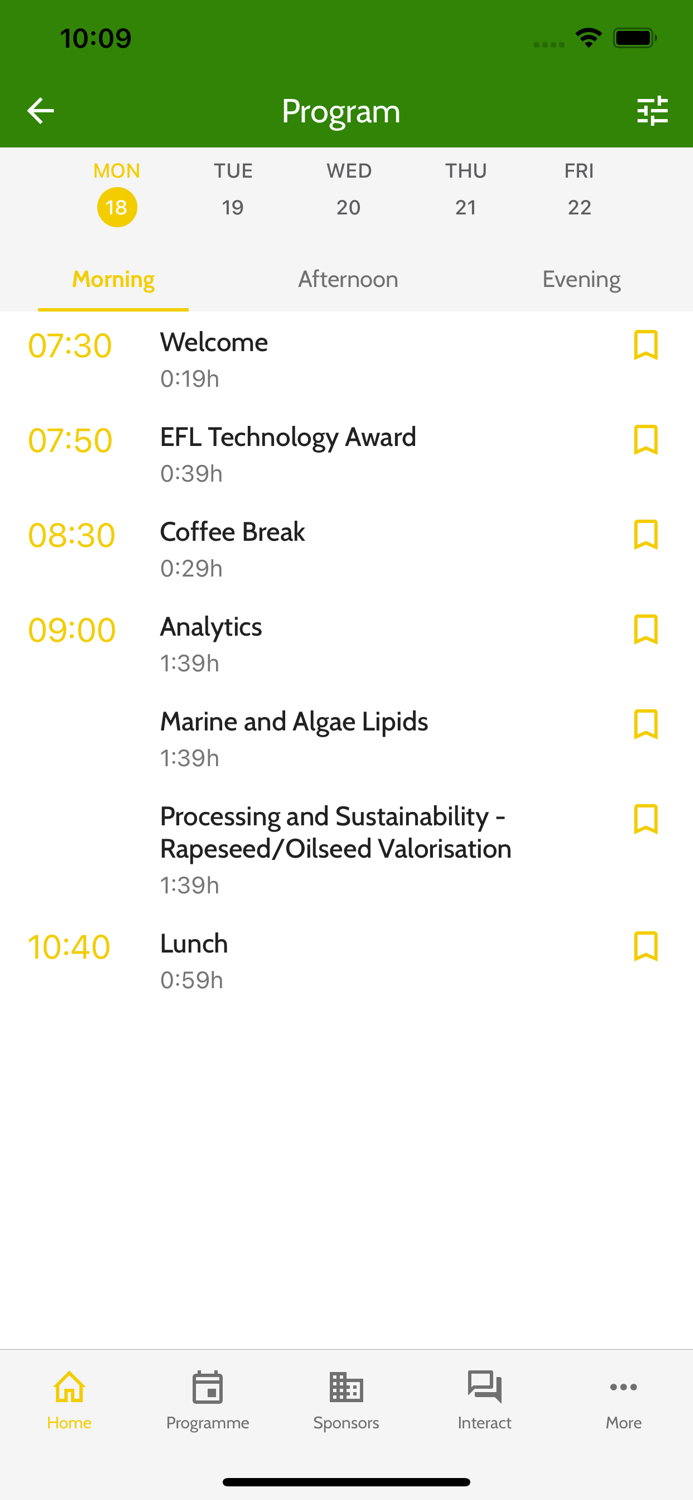Bookmark the Processing and Sustainability session
This screenshot has height=1500, width=693.
pyautogui.click(x=646, y=819)
